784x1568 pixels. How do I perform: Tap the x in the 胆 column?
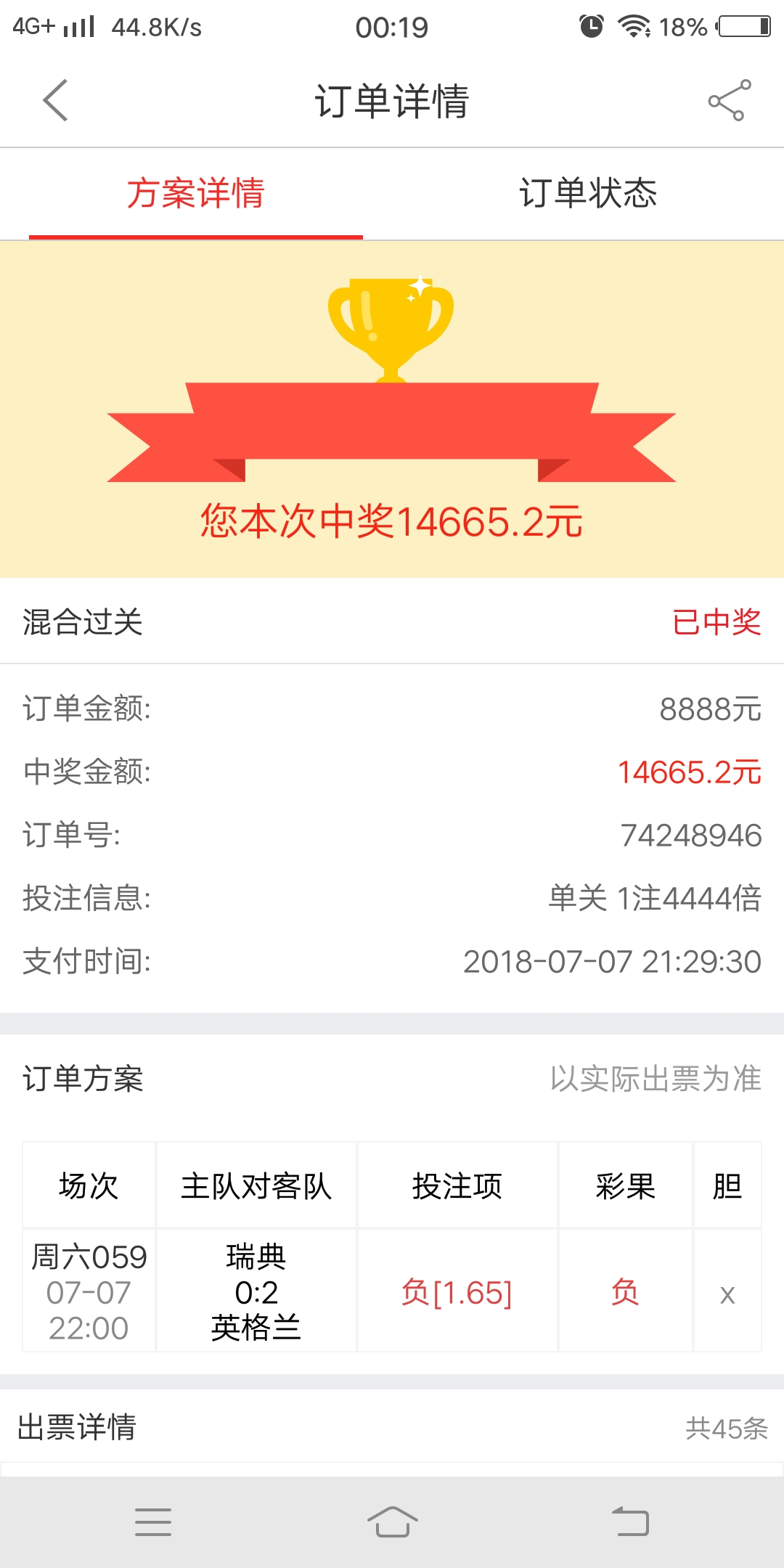coord(727,1292)
